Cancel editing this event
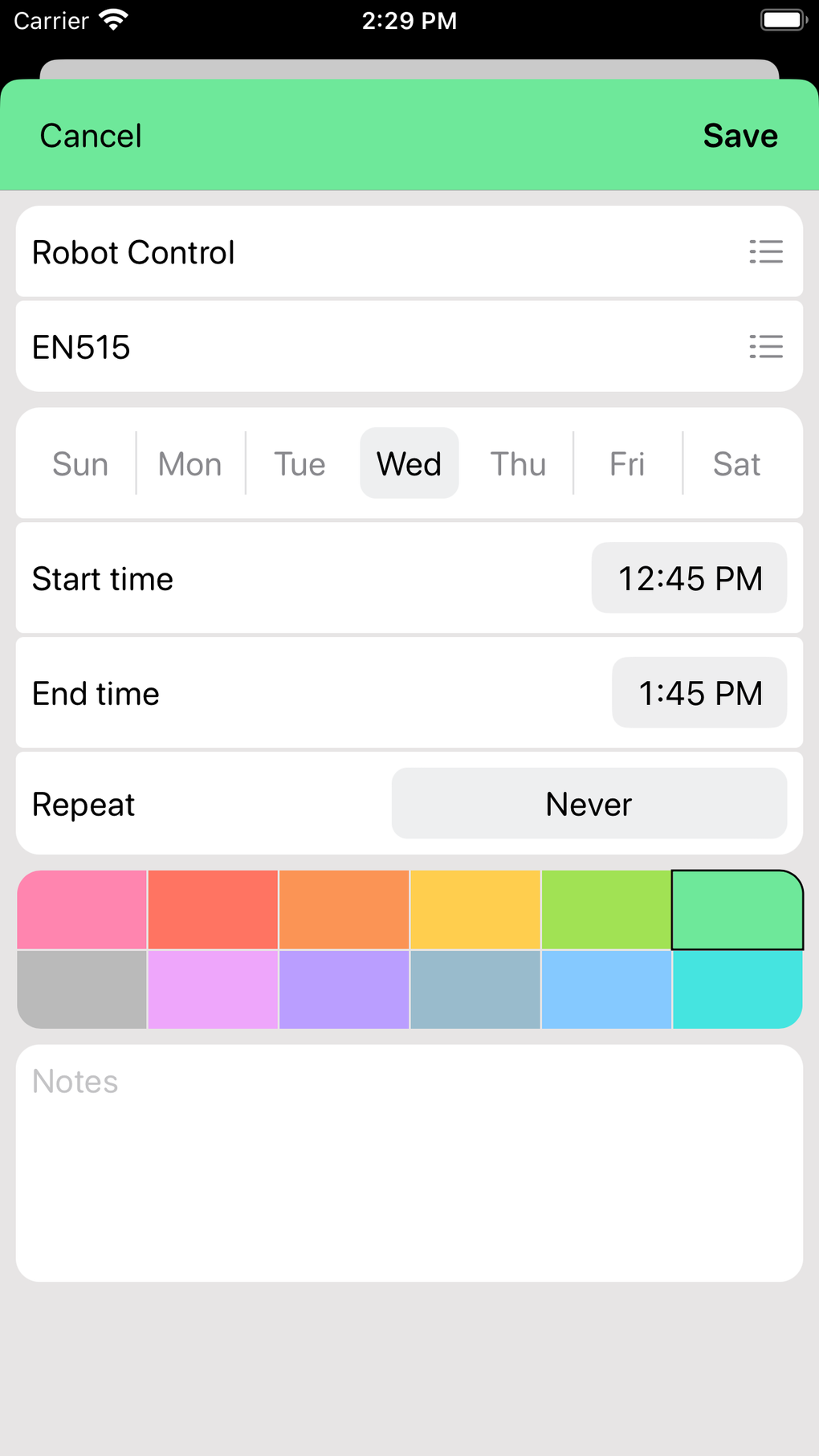 (x=90, y=135)
